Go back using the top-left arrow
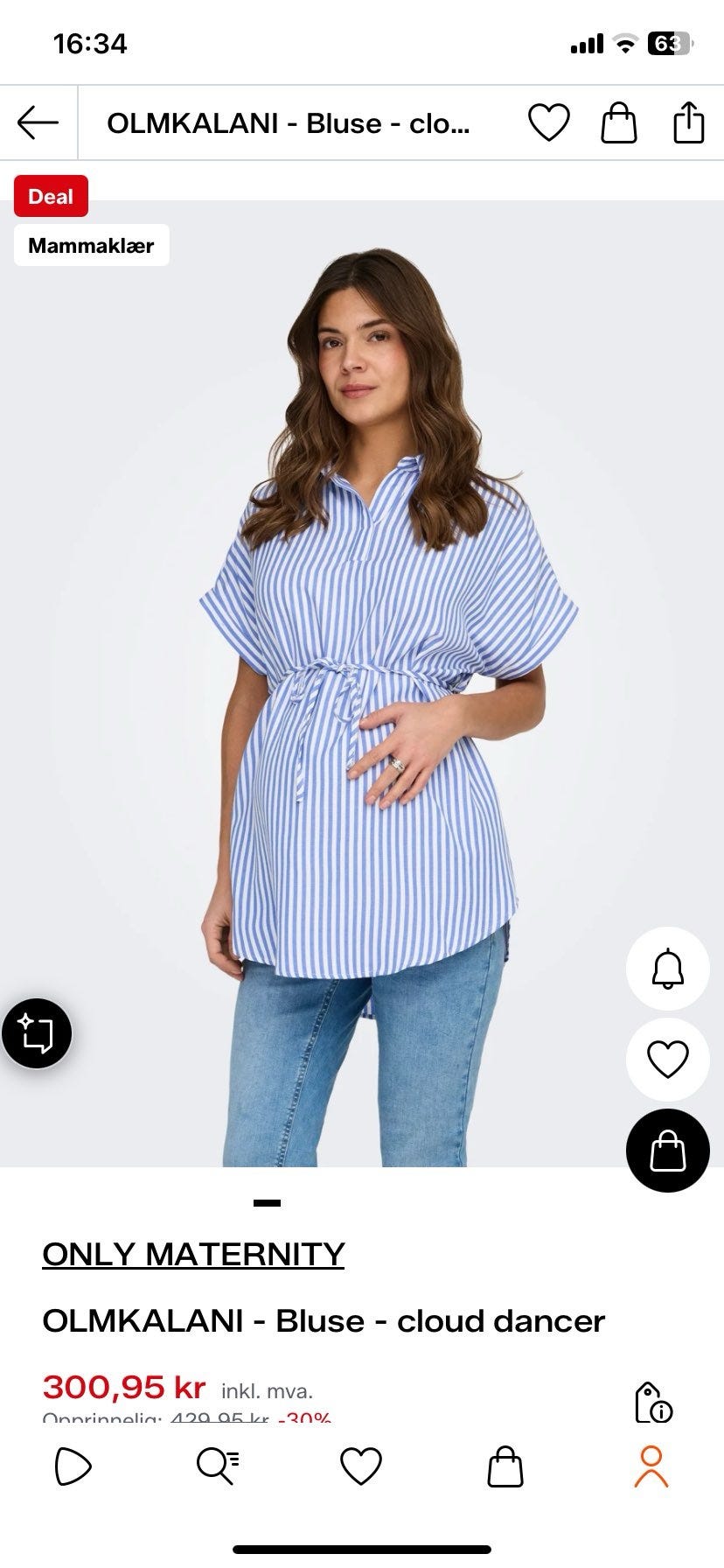724x1568 pixels. pyautogui.click(x=38, y=122)
